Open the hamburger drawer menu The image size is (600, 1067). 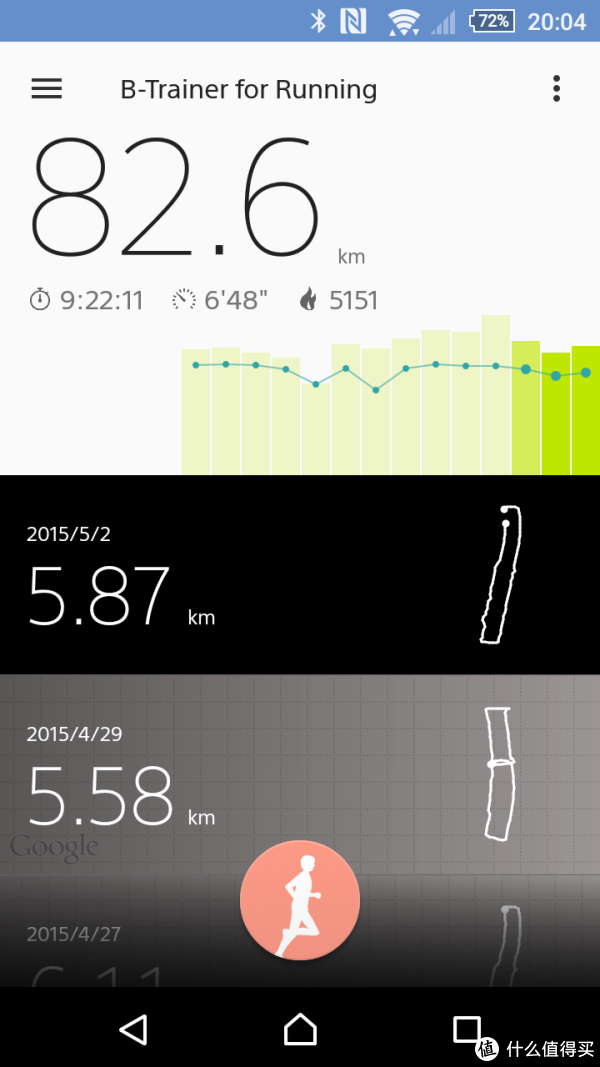[47, 89]
